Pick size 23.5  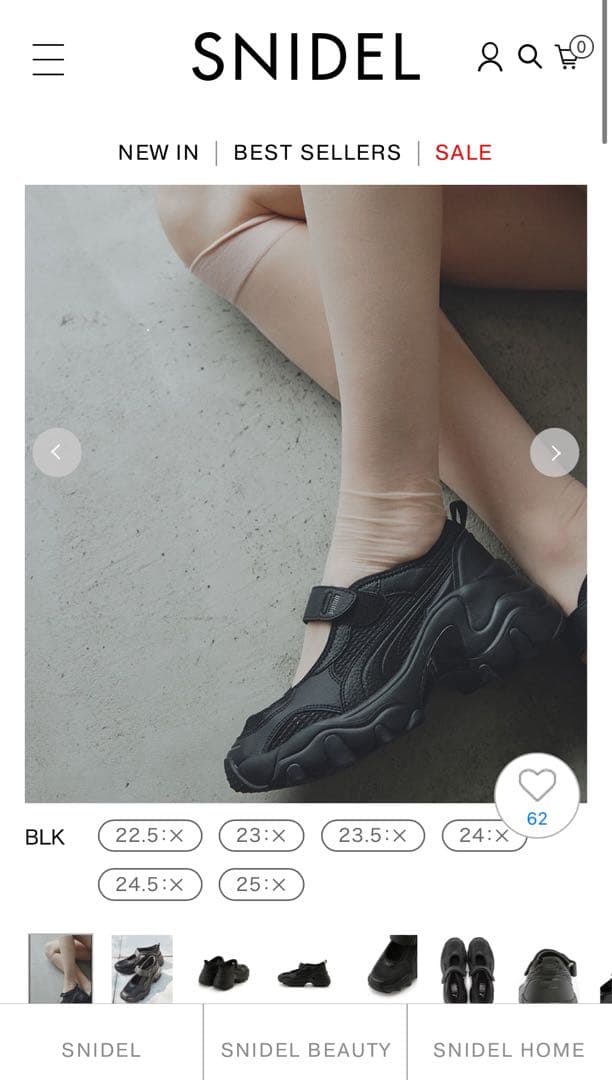coord(373,835)
